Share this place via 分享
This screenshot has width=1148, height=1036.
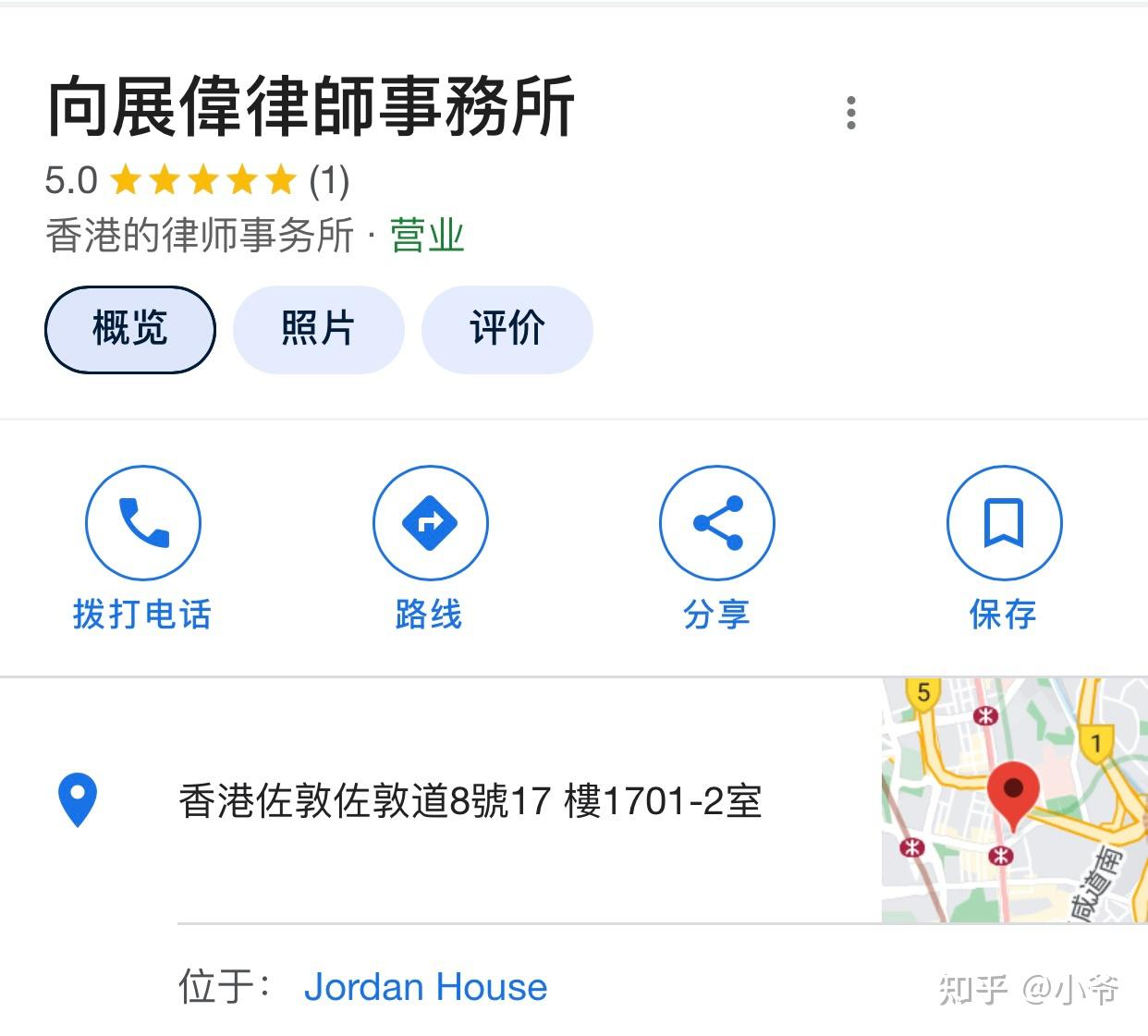click(716, 523)
